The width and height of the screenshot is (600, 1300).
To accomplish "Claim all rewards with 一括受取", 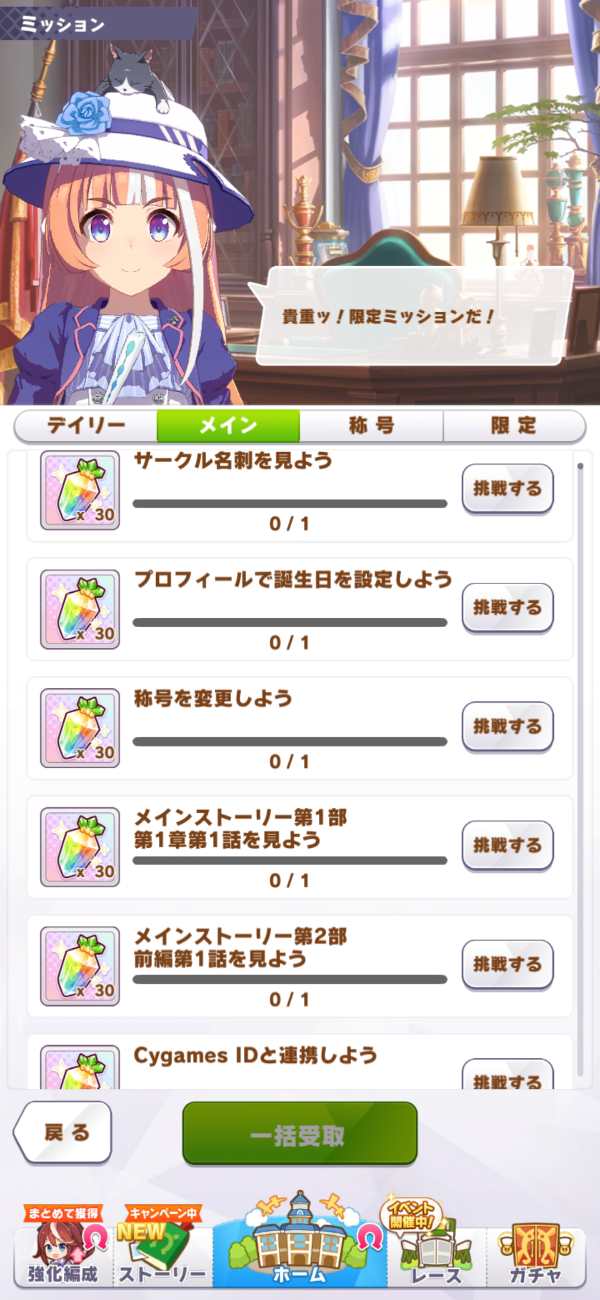I will [299, 1134].
